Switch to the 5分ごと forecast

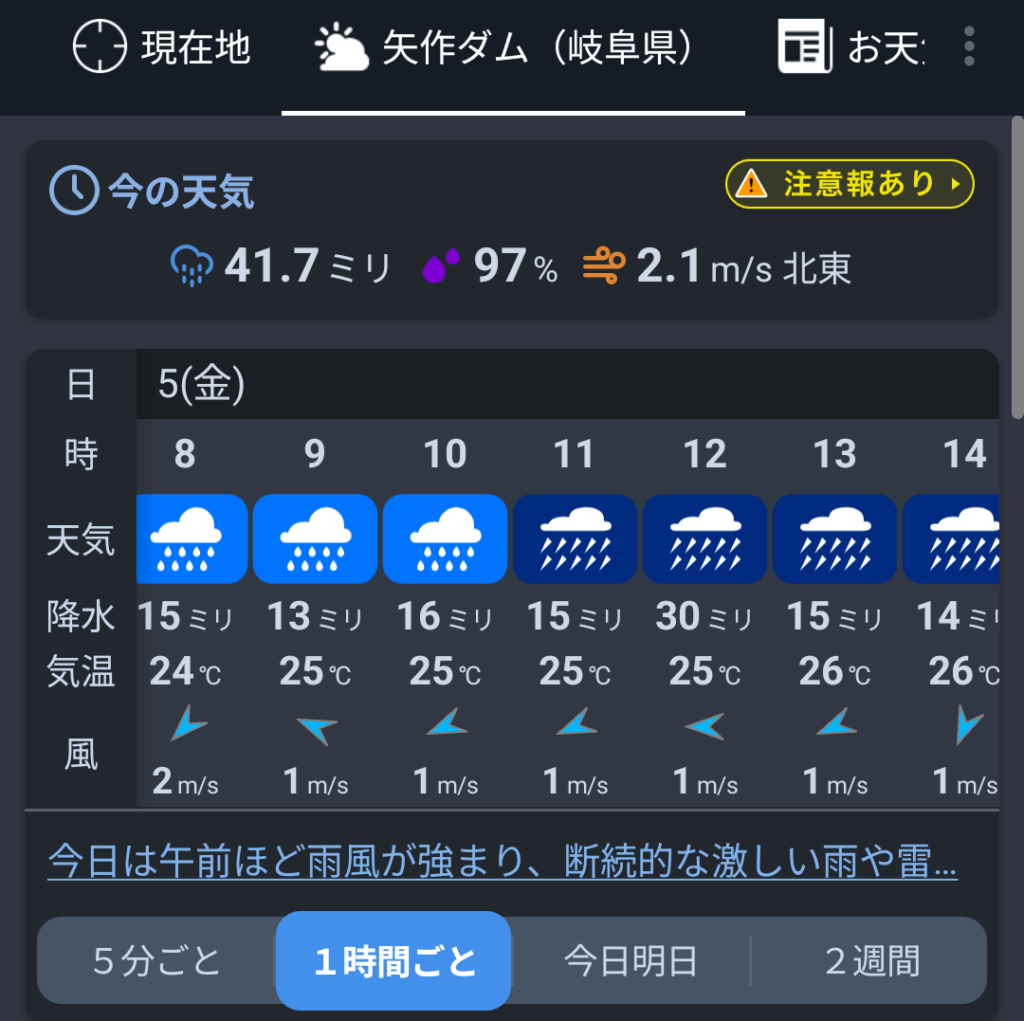coord(157,961)
